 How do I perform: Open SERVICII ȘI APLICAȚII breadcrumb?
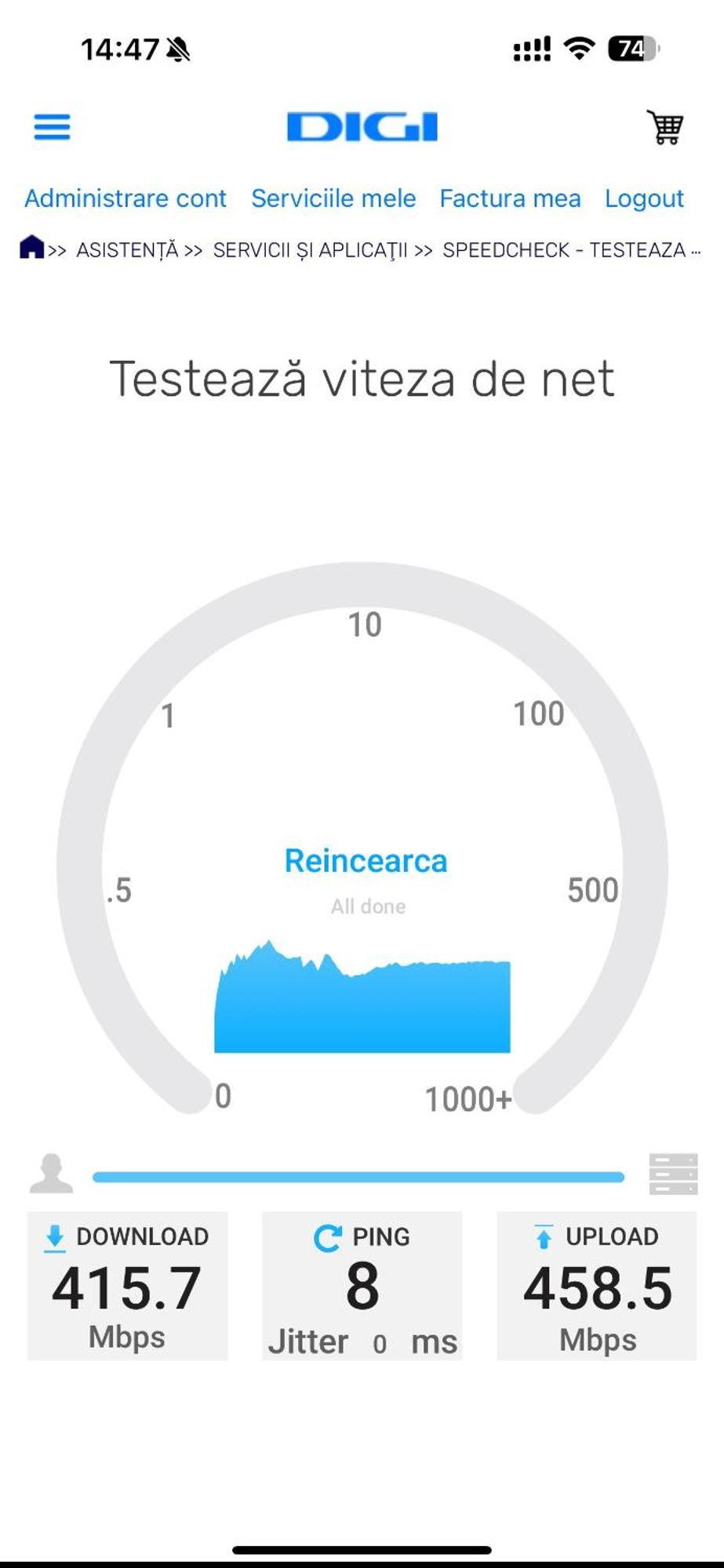(x=310, y=250)
